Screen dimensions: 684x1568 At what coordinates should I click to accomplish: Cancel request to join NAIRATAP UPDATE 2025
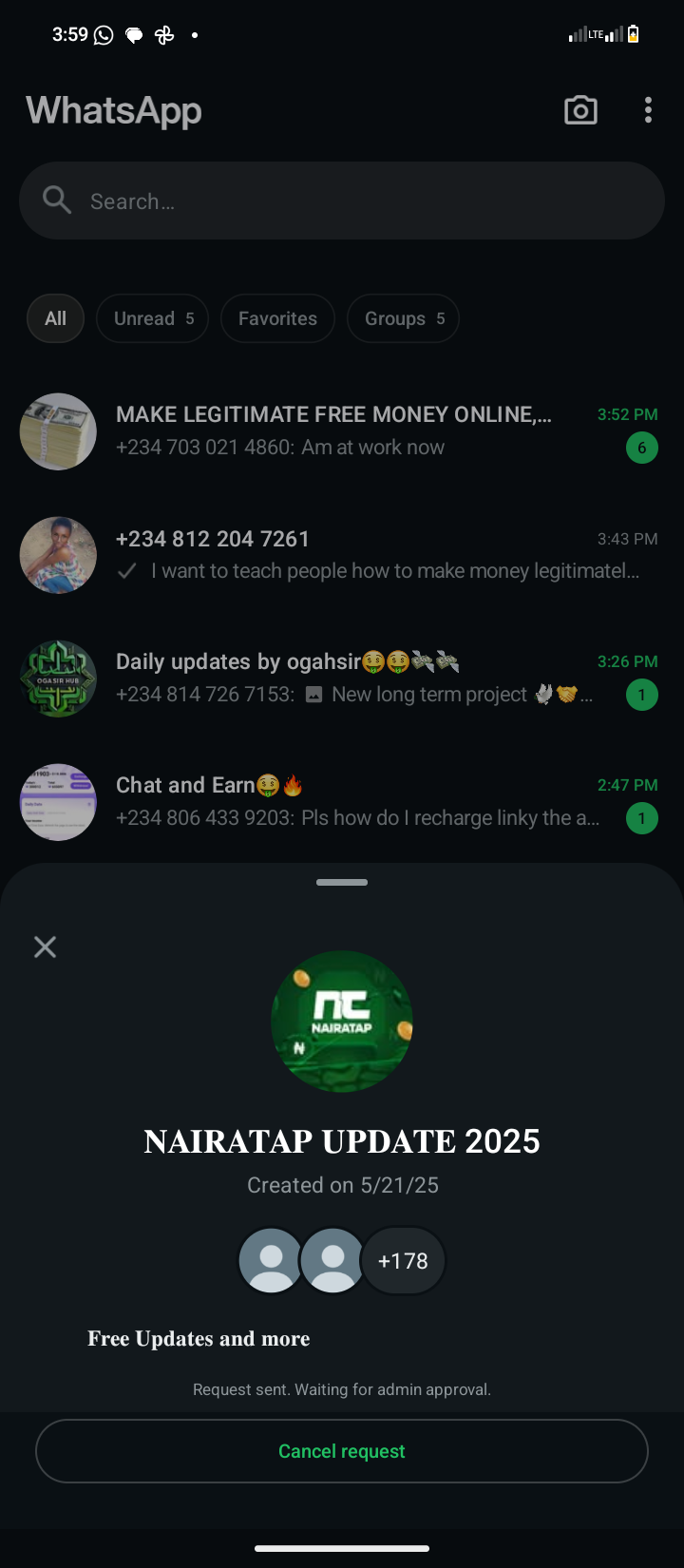click(342, 1451)
